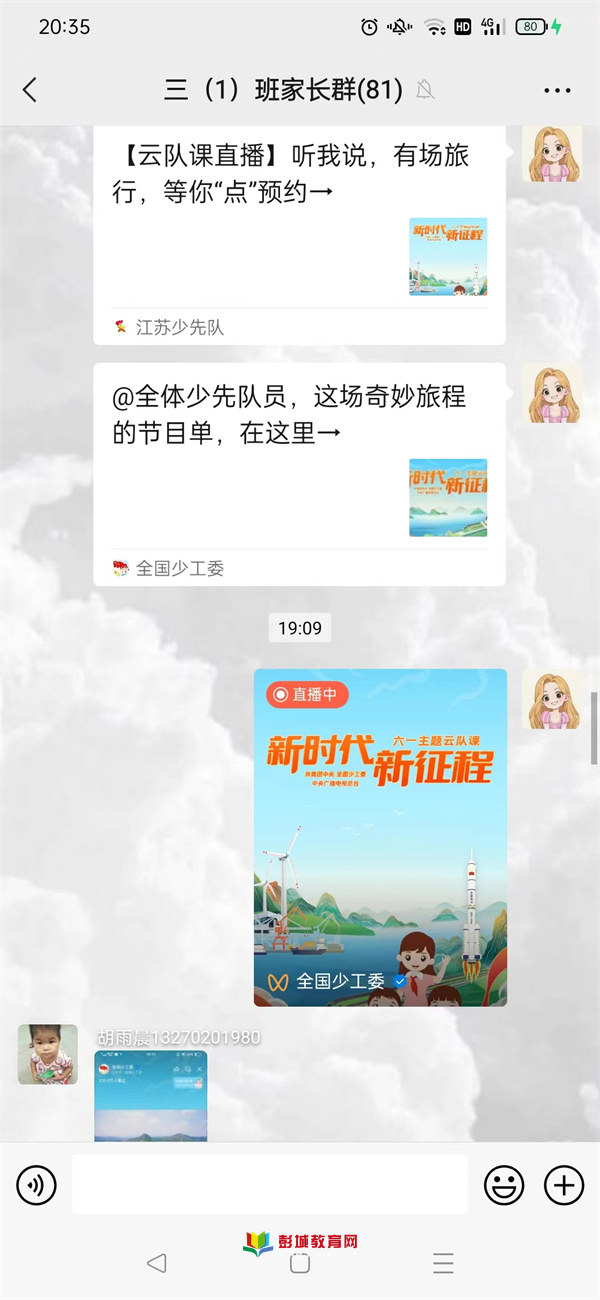Tap the system back triangle button
This screenshot has width=600, height=1300.
(156, 1263)
